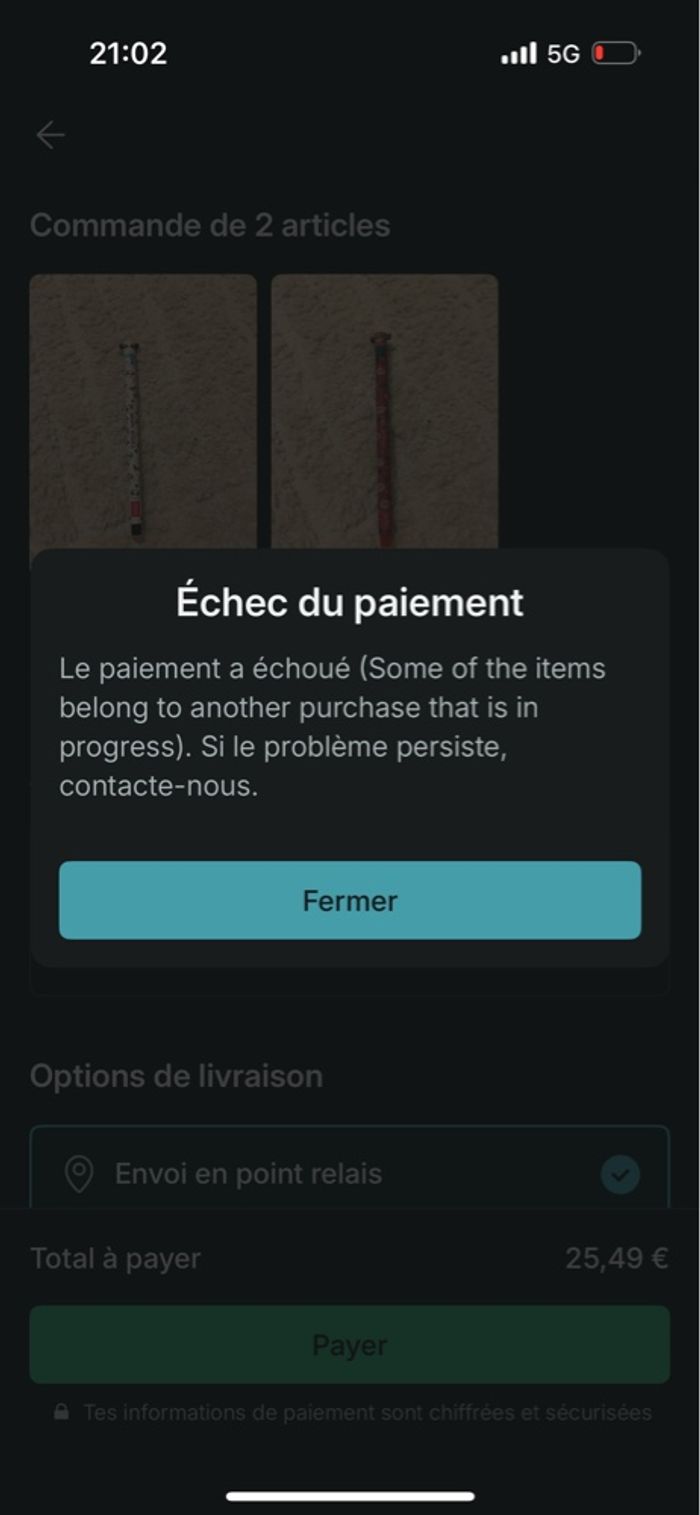Tap the green Payer button

coord(349,1345)
